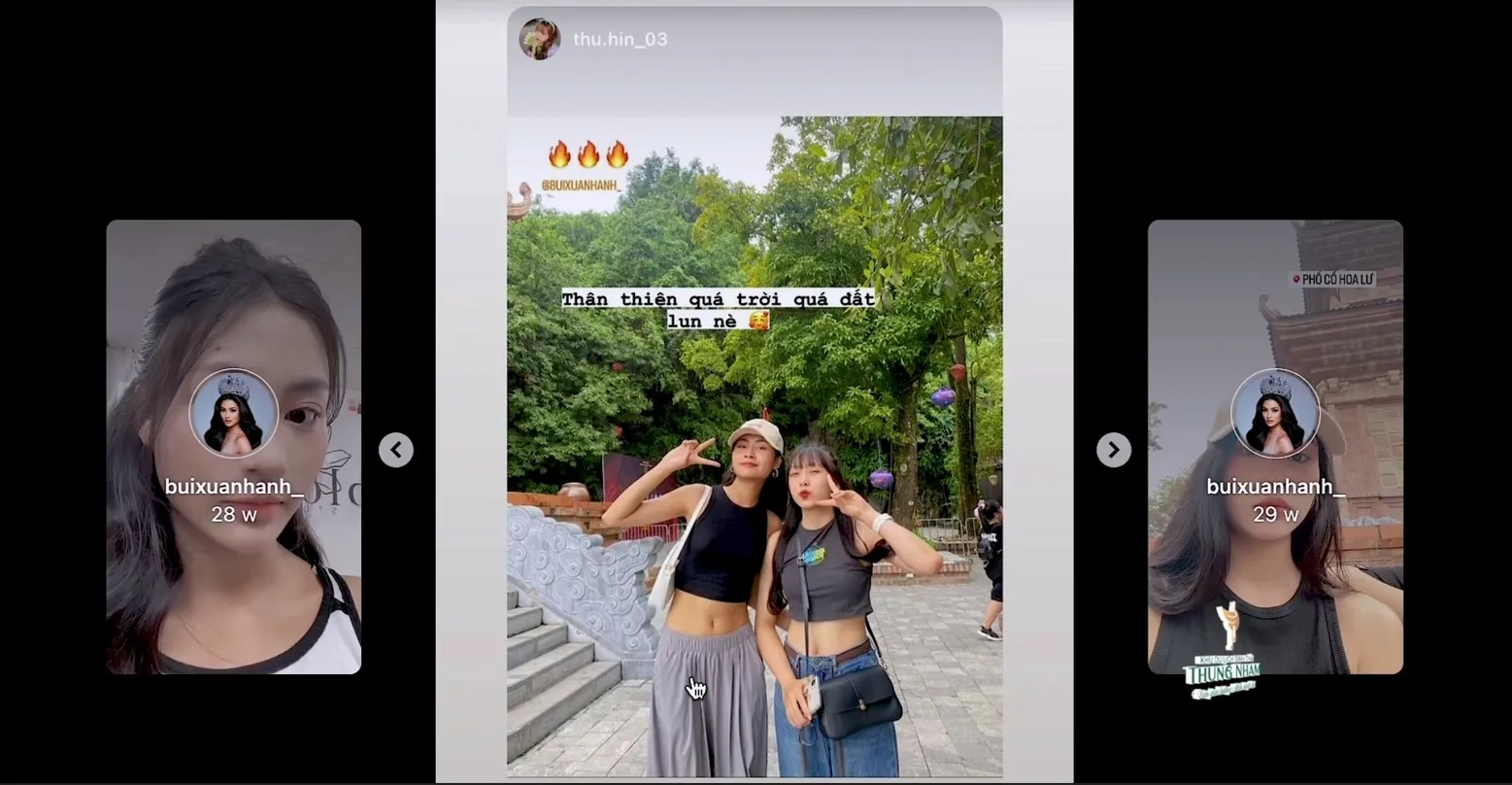
Task: Open buixuanhanh_ story from 29 w
Action: 1275,447
